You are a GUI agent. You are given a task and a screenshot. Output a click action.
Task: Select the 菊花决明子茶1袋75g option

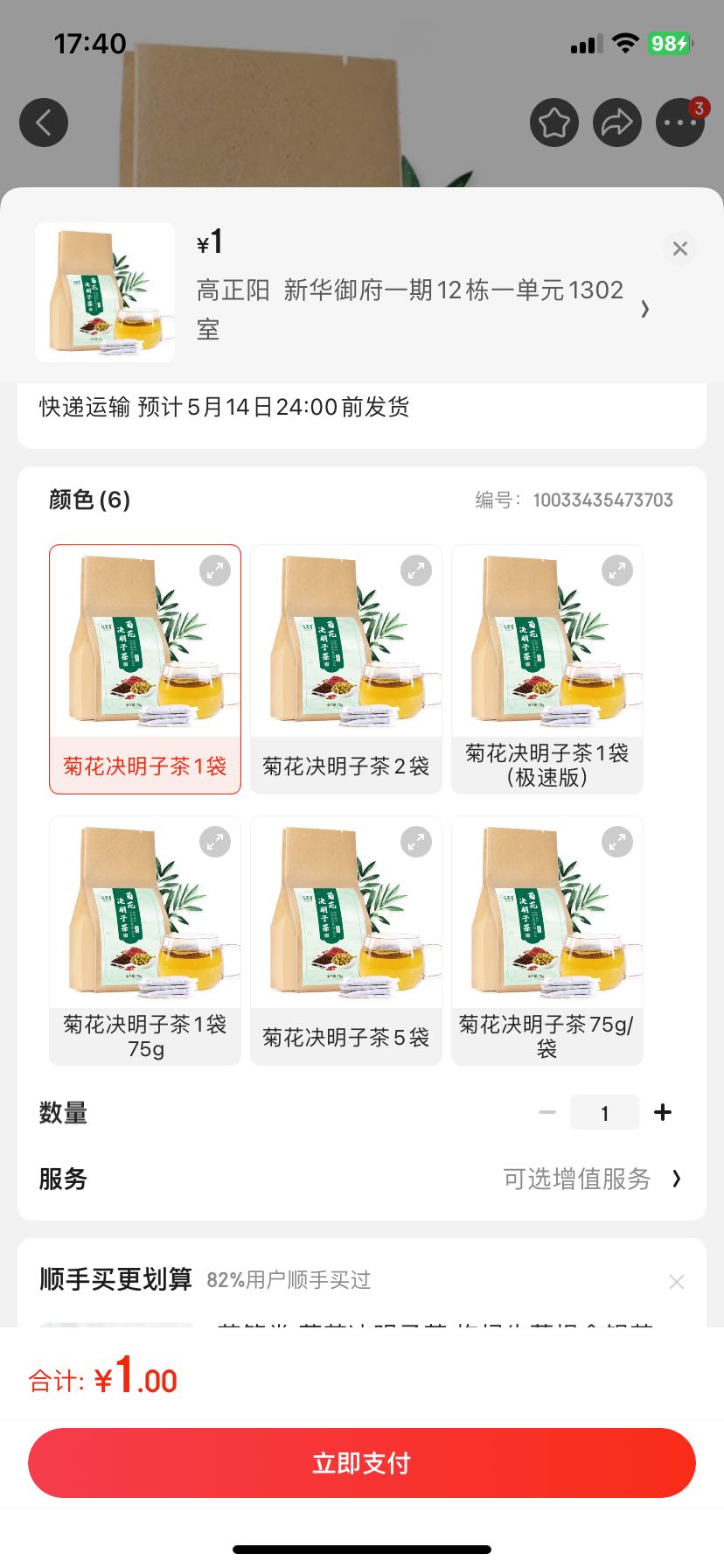[145, 941]
